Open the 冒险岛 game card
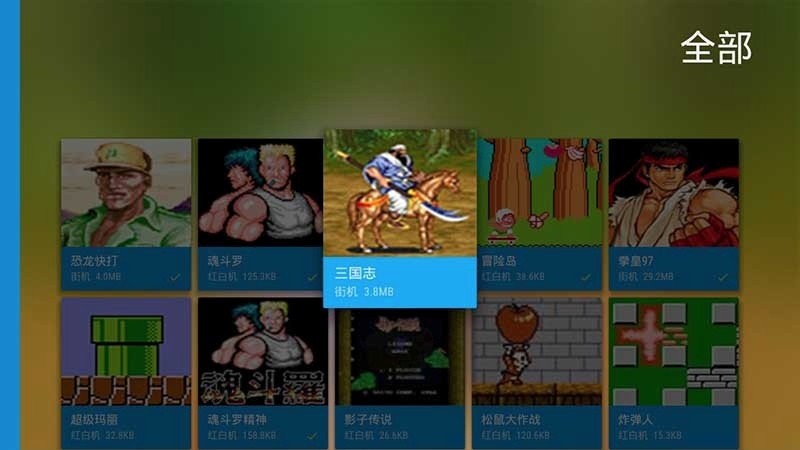Viewport: 800px width, 450px height. point(536,212)
